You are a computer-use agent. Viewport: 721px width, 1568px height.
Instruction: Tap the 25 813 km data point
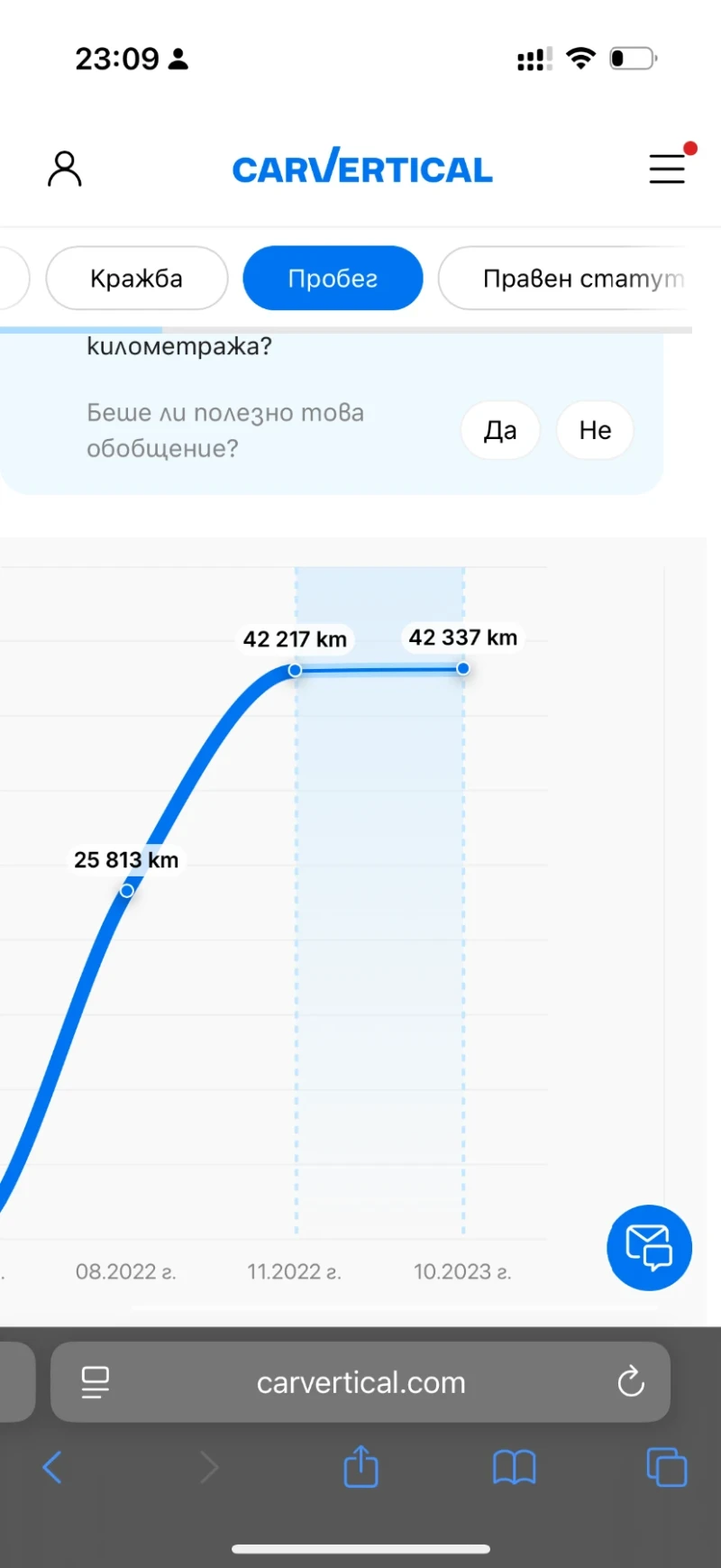click(x=127, y=890)
